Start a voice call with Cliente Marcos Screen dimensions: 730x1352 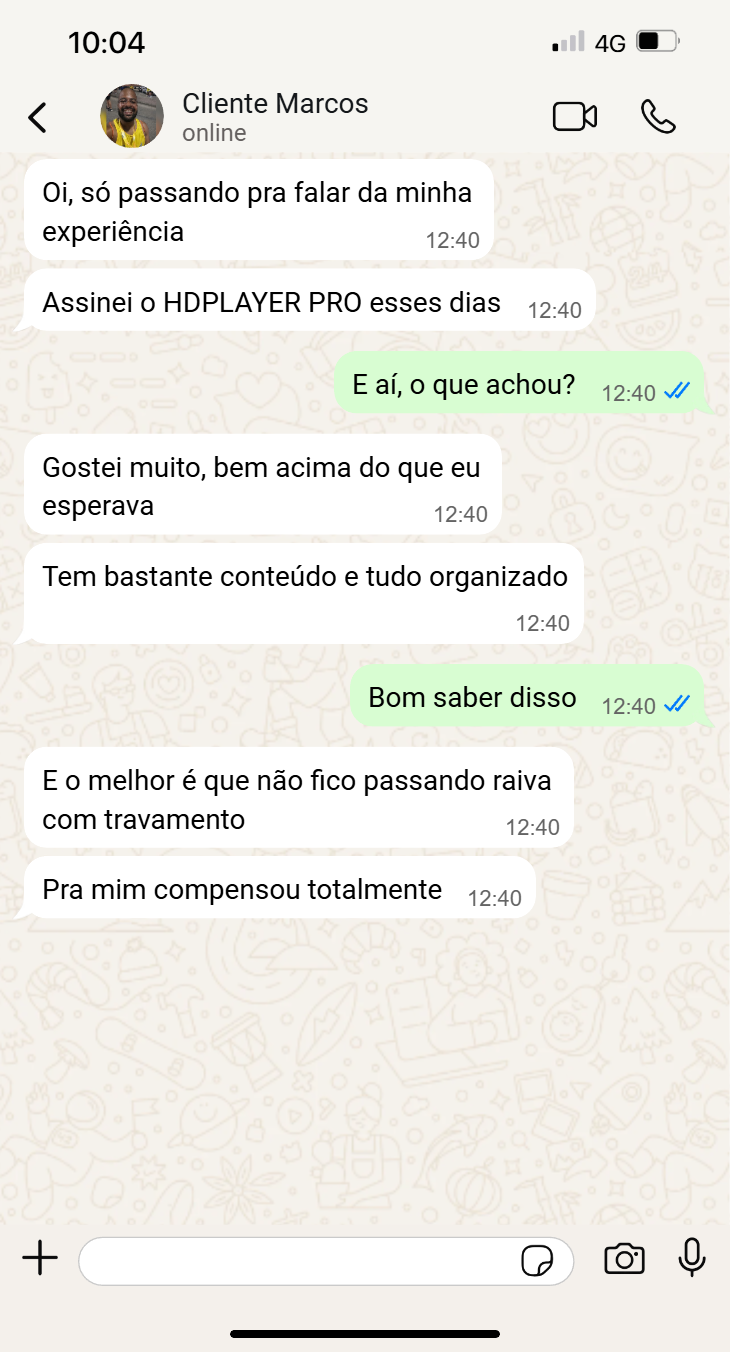[x=658, y=117]
